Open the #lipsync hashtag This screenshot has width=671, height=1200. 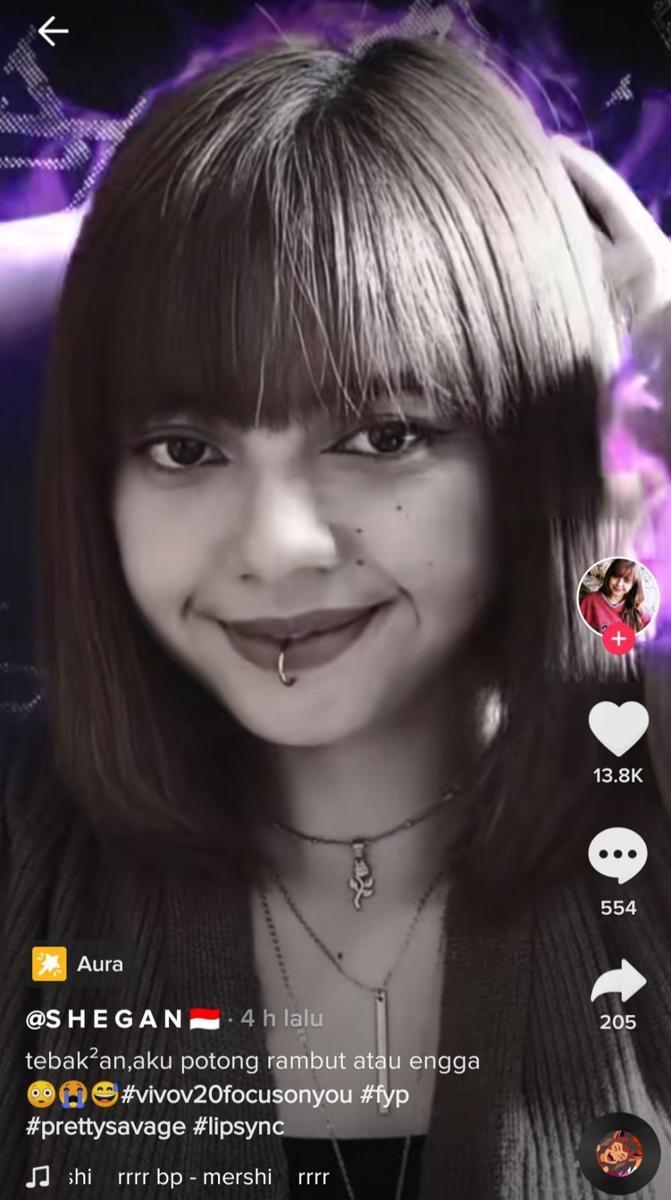click(x=238, y=1126)
